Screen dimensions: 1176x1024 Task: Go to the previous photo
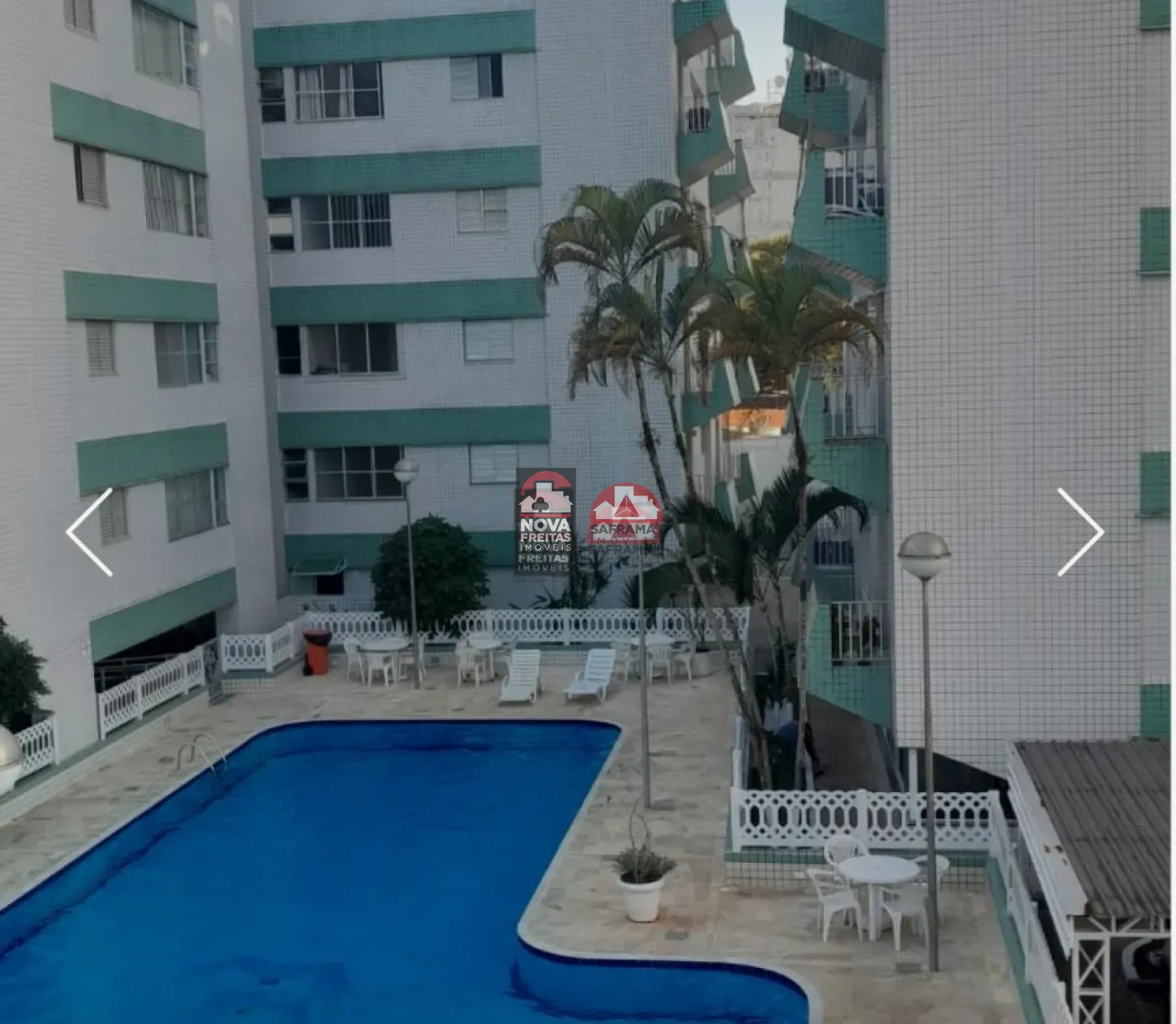(x=90, y=532)
